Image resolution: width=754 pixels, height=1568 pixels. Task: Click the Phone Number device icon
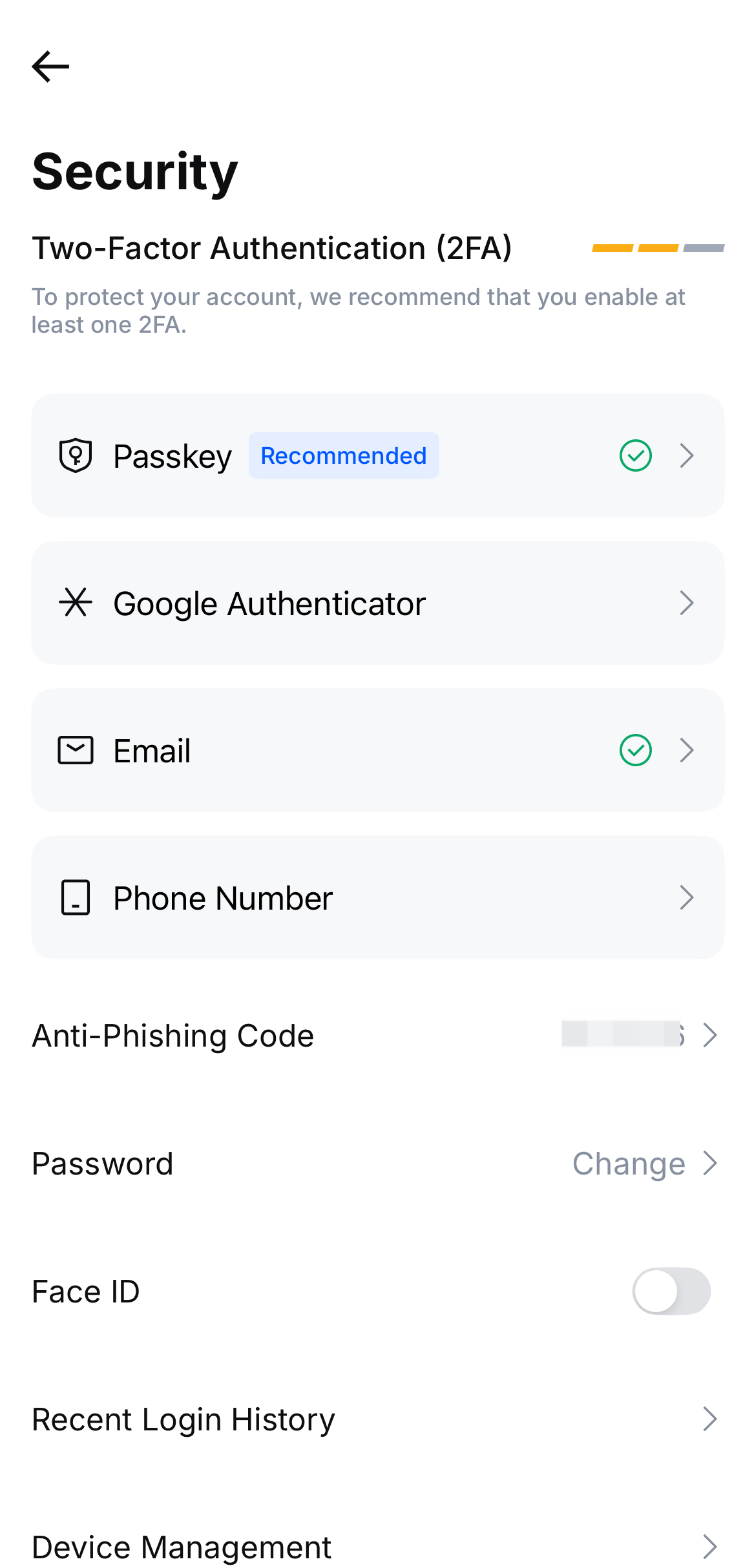coord(76,897)
